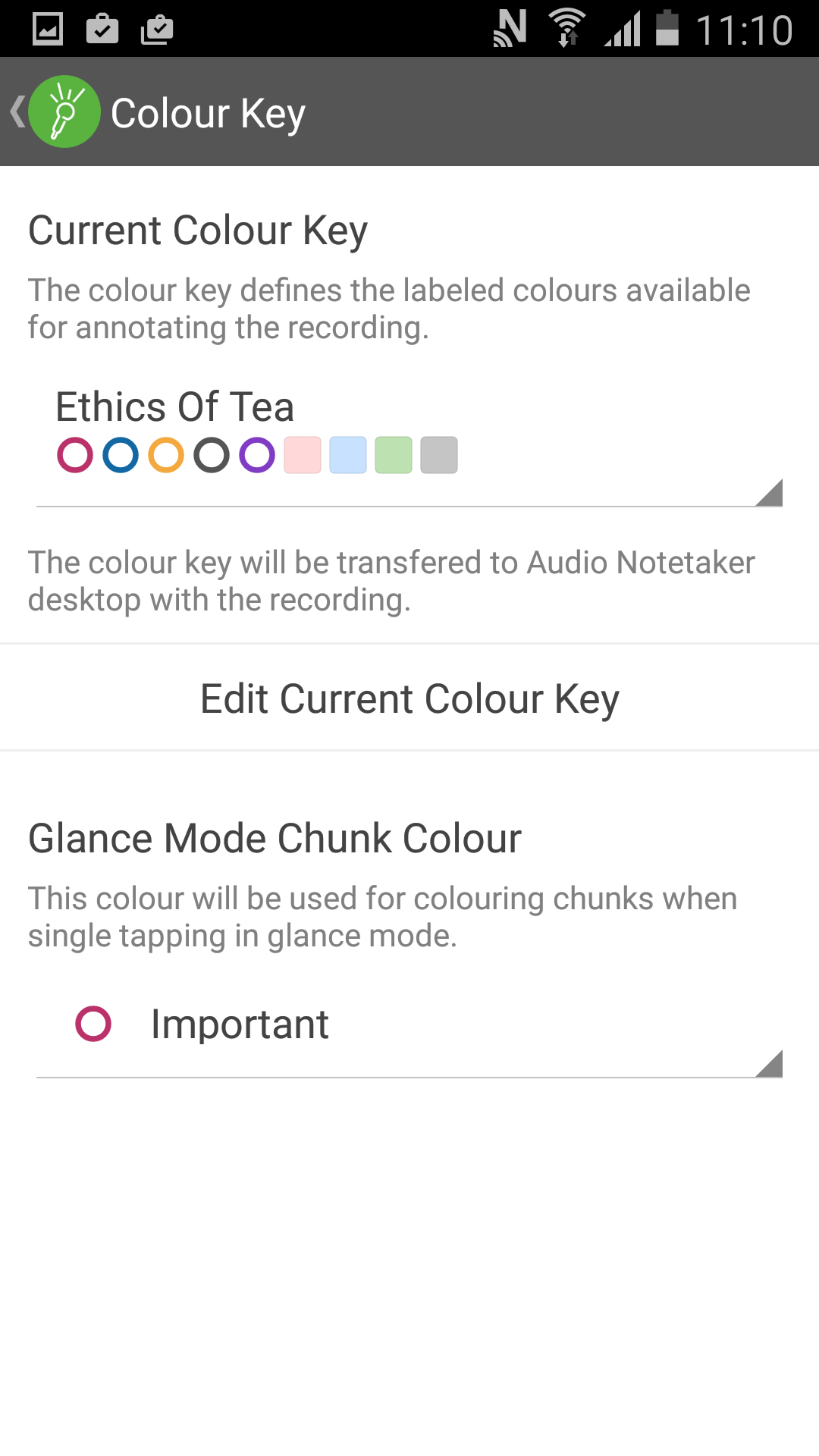
Task: Open the Ethics Of Tea colour key dropdown
Action: 409,434
